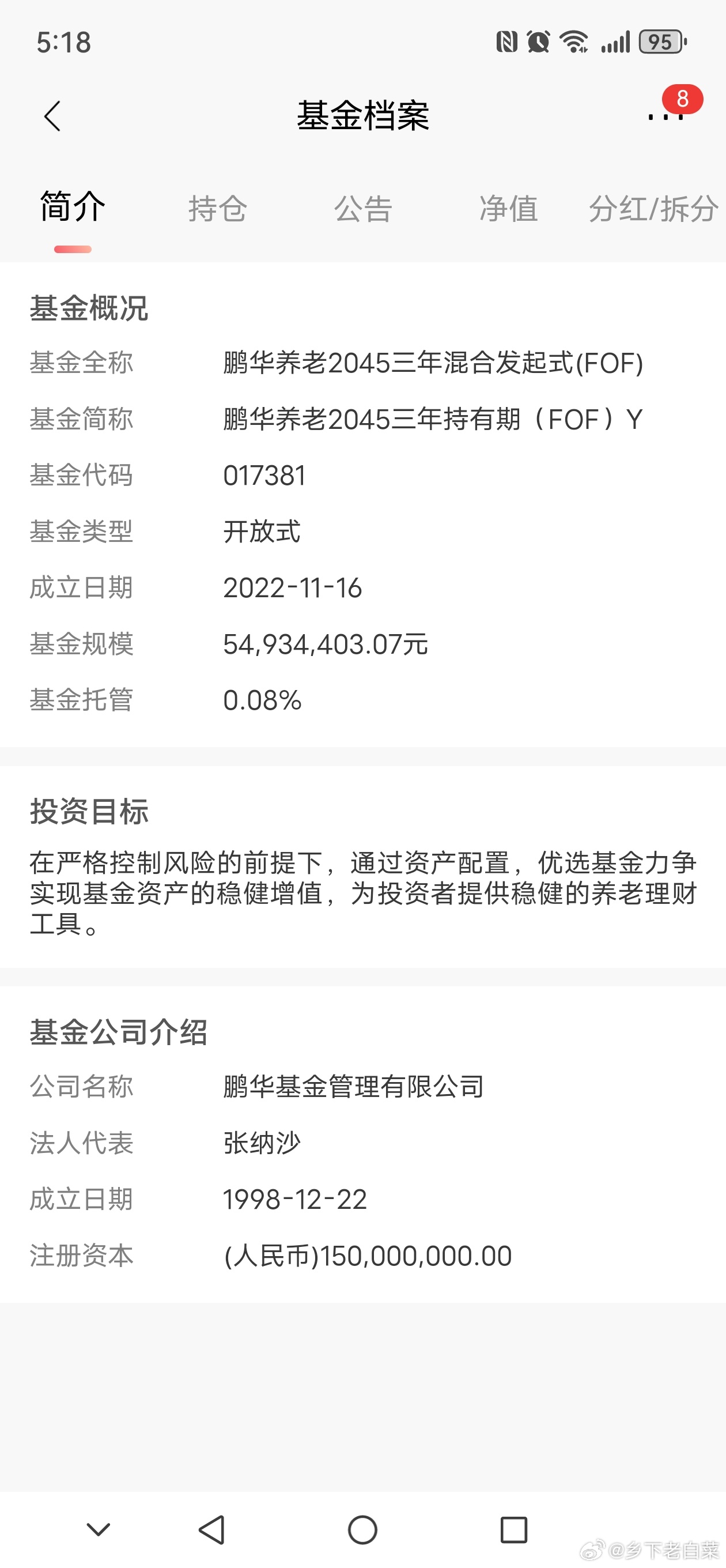Open recent apps with the square button

tap(513, 1529)
